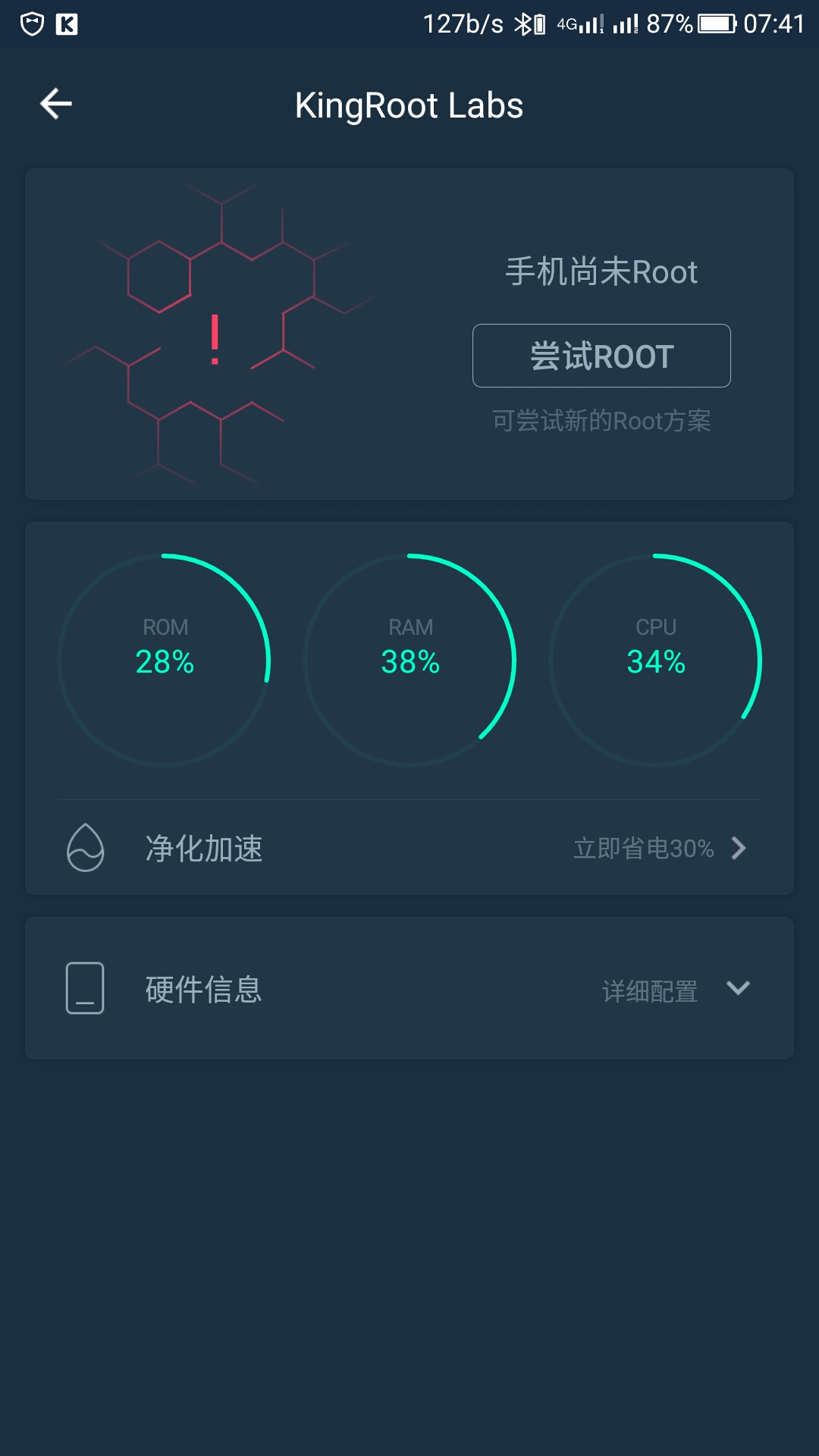Tap the ROM 28% progress ring
The image size is (819, 1456).
click(x=164, y=660)
